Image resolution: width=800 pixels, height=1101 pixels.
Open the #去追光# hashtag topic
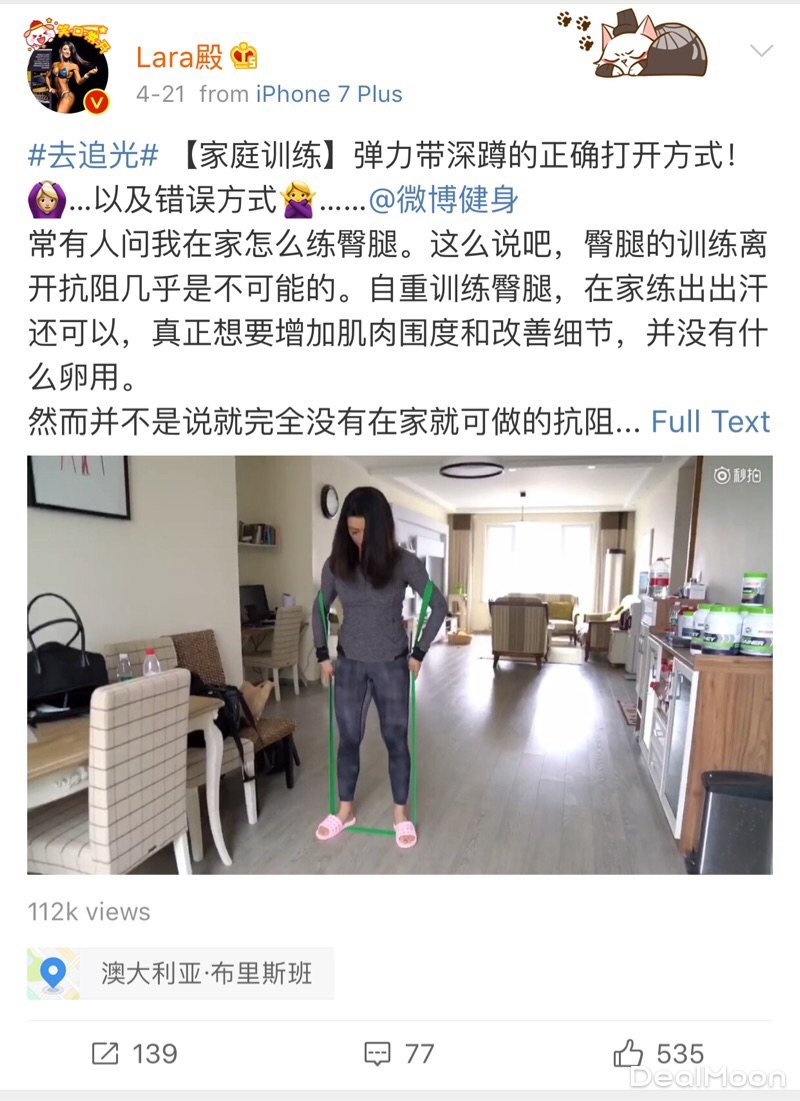(x=93, y=156)
